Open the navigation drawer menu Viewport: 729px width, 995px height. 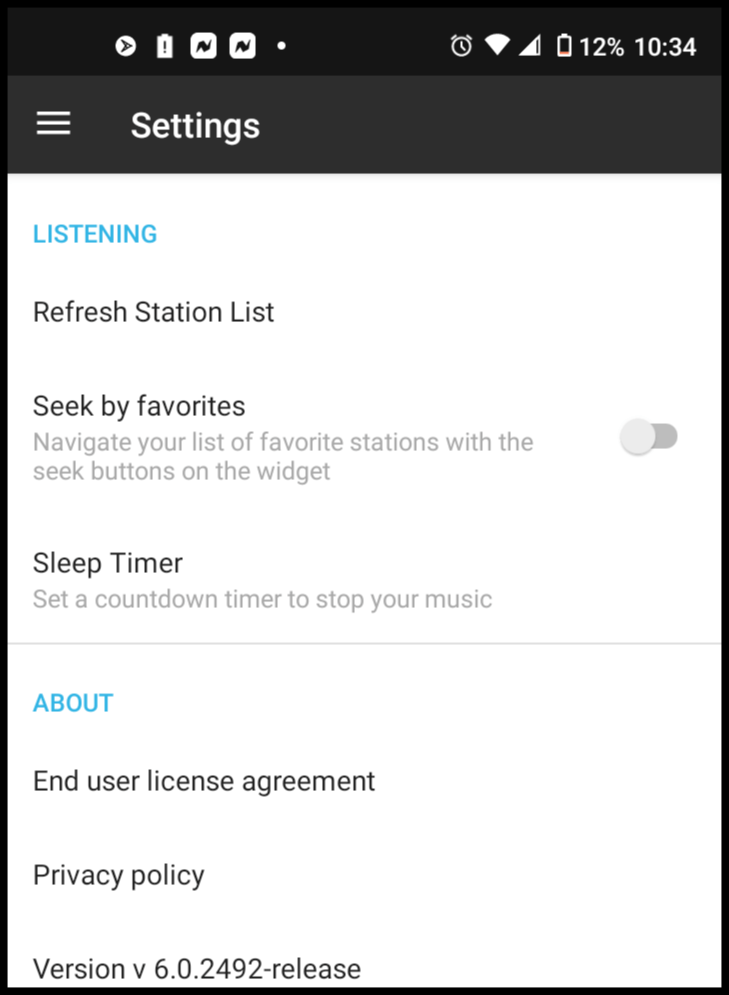click(x=52, y=124)
